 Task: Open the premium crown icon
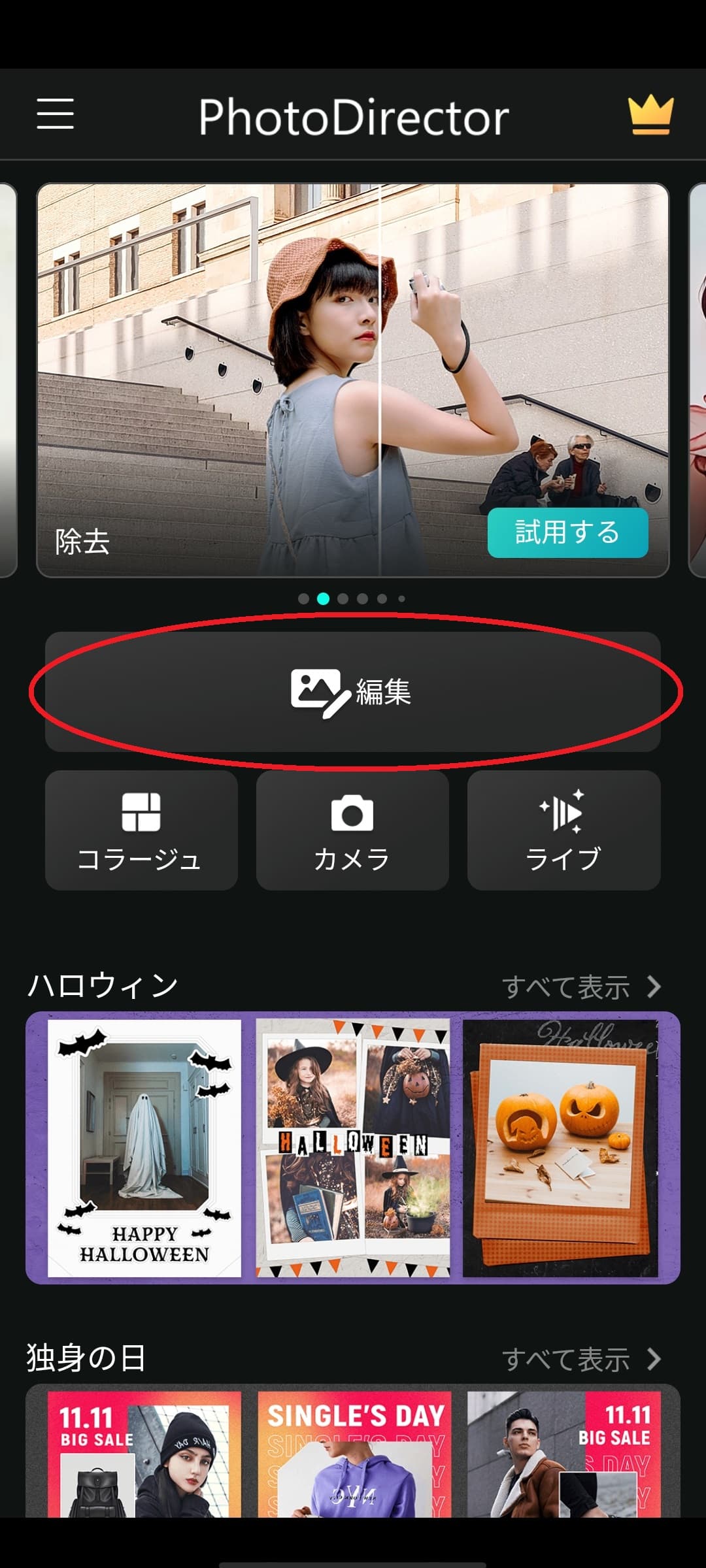pos(650,115)
